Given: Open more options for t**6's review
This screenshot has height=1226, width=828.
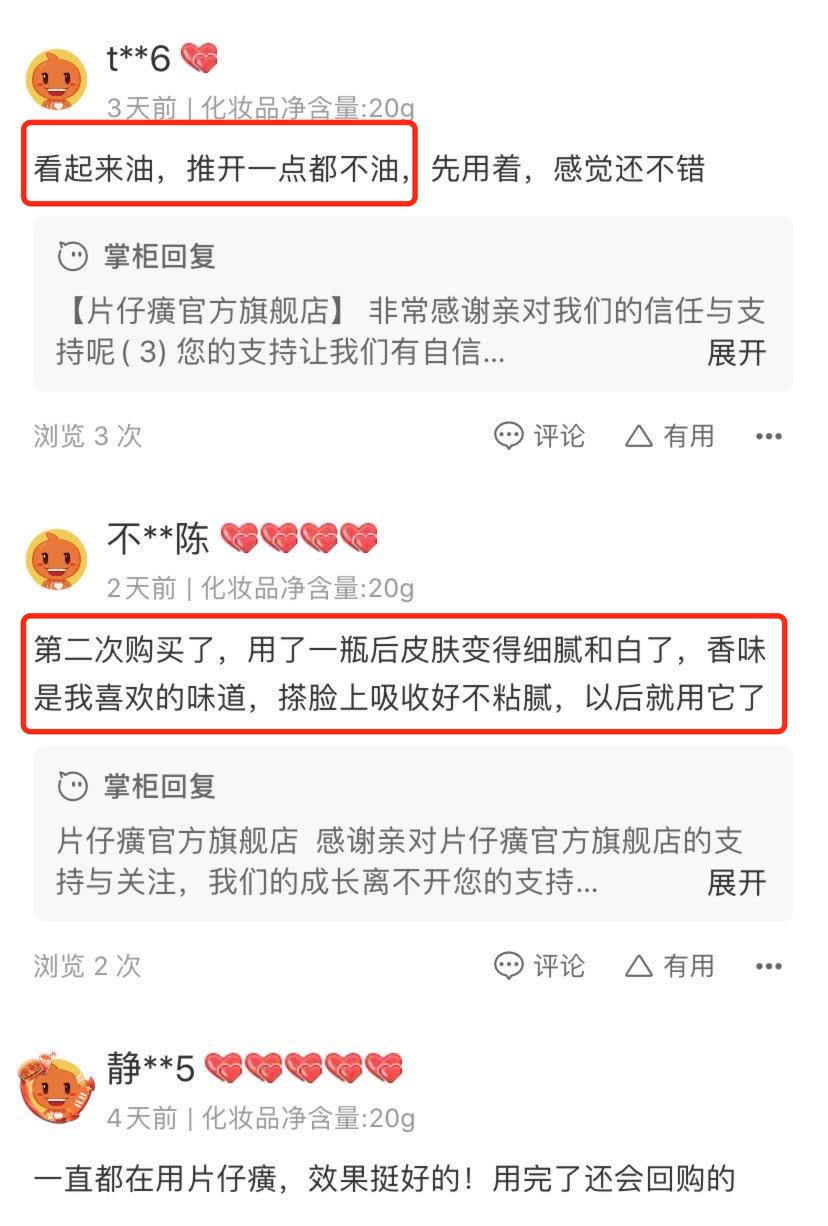Looking at the screenshot, I should coord(768,436).
